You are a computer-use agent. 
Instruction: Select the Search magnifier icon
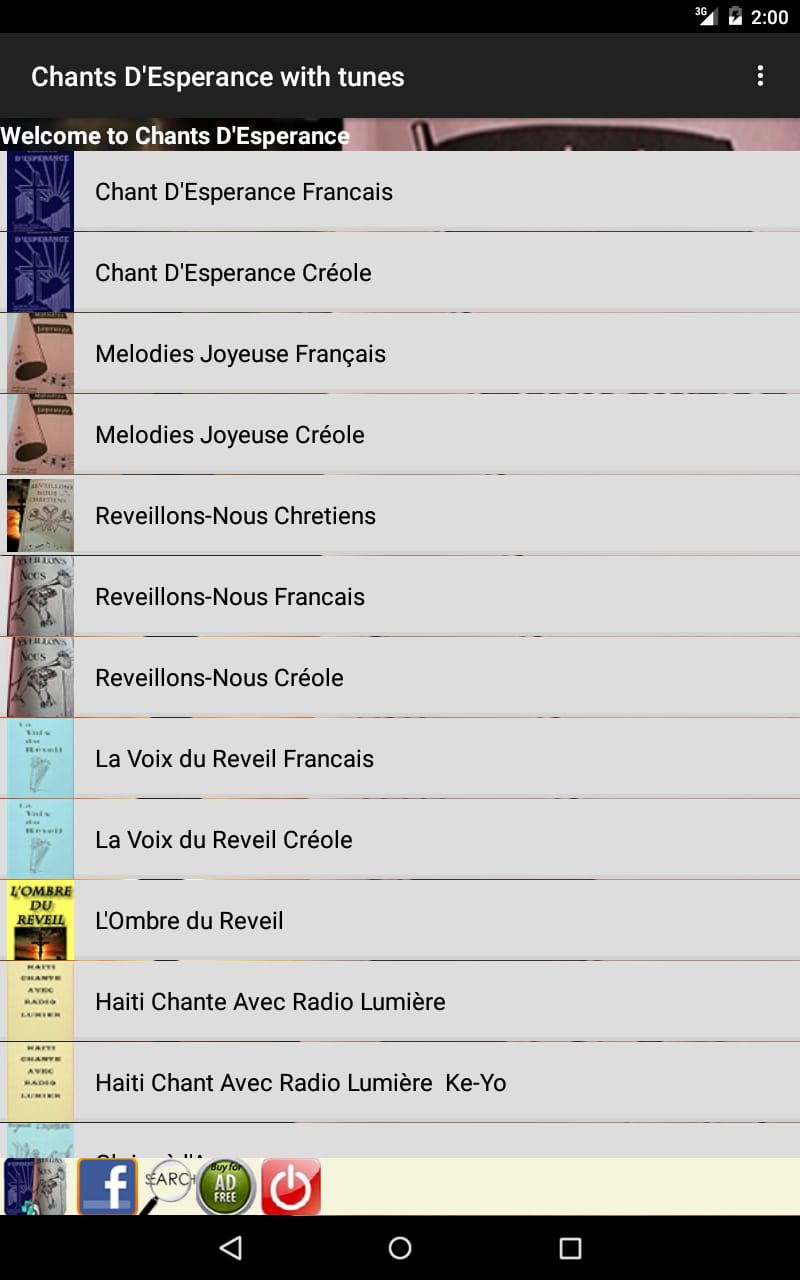coord(168,1186)
